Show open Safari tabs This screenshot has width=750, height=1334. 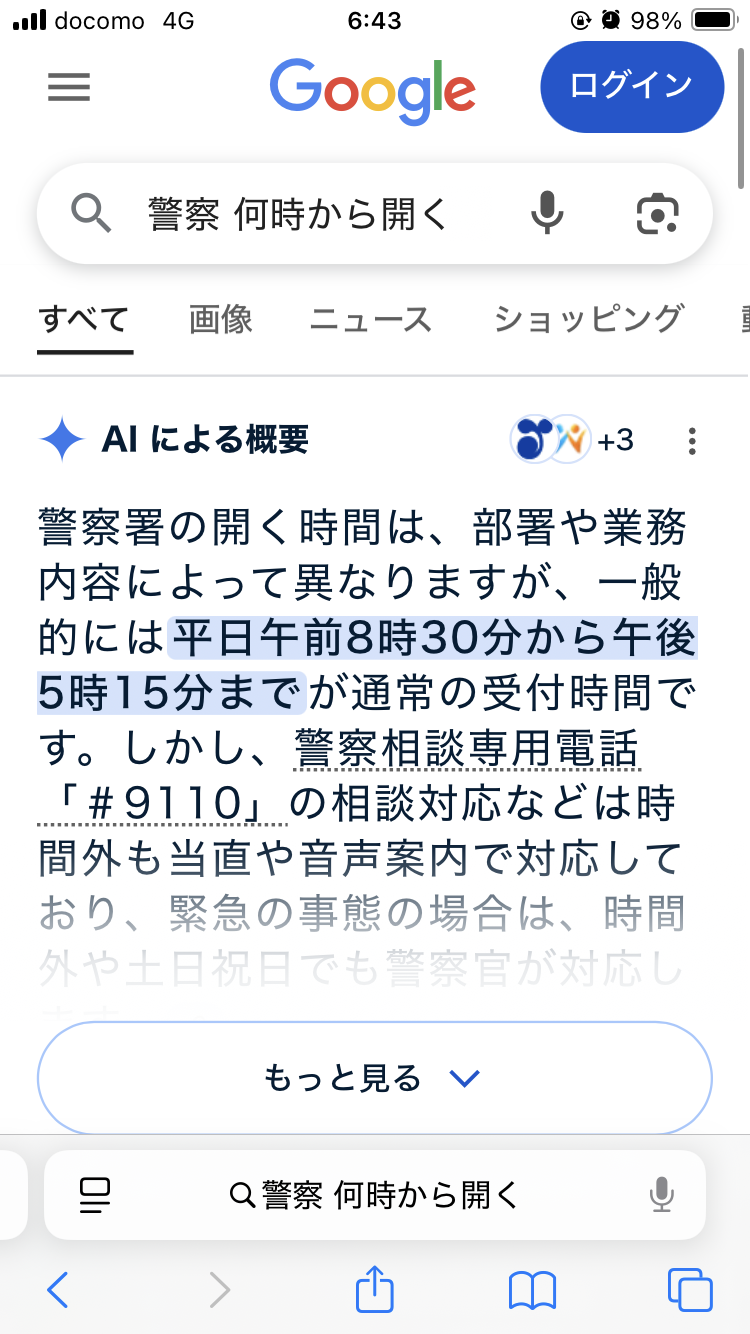pos(690,1290)
